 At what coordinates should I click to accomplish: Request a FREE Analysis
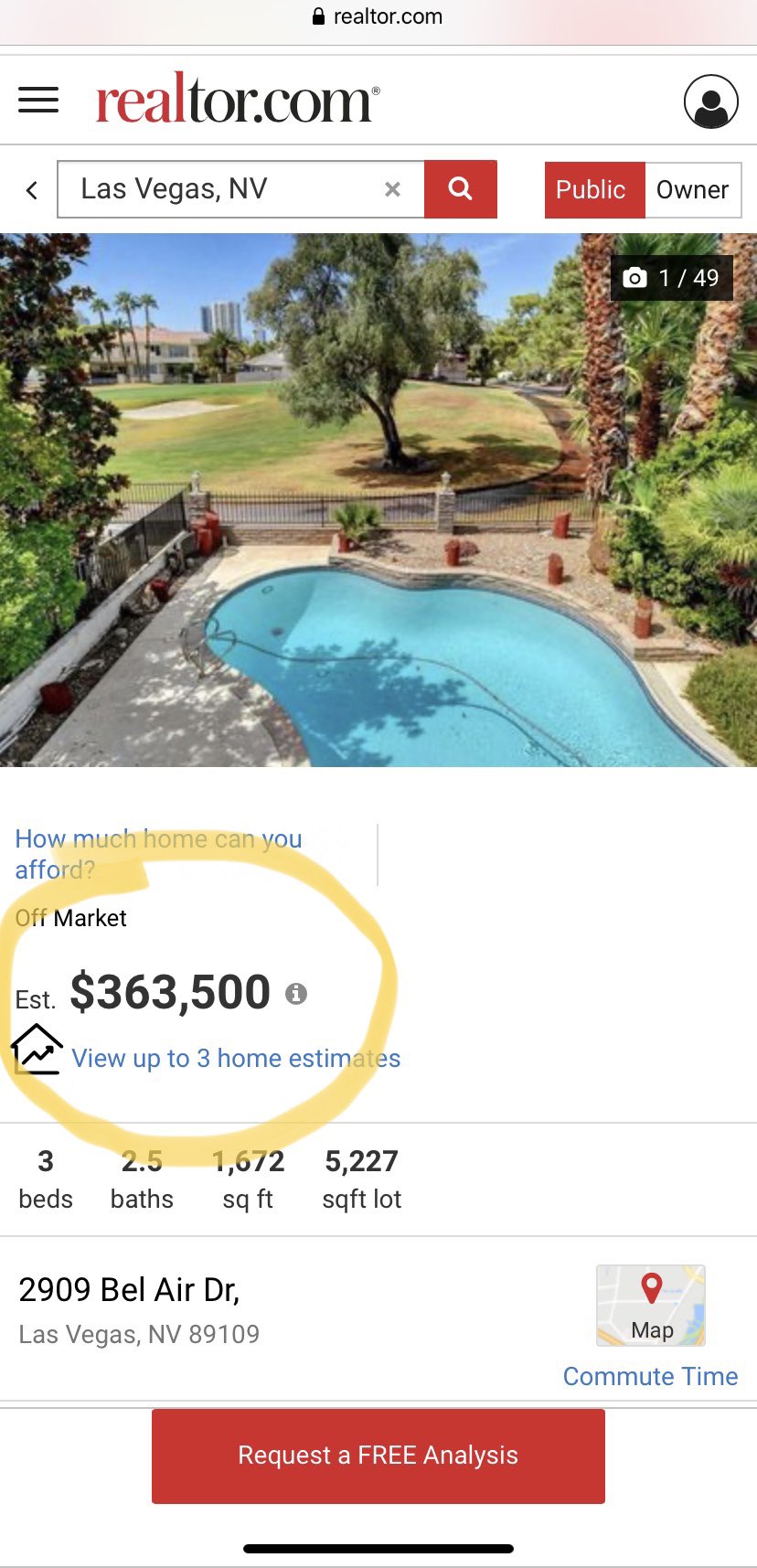378,1455
